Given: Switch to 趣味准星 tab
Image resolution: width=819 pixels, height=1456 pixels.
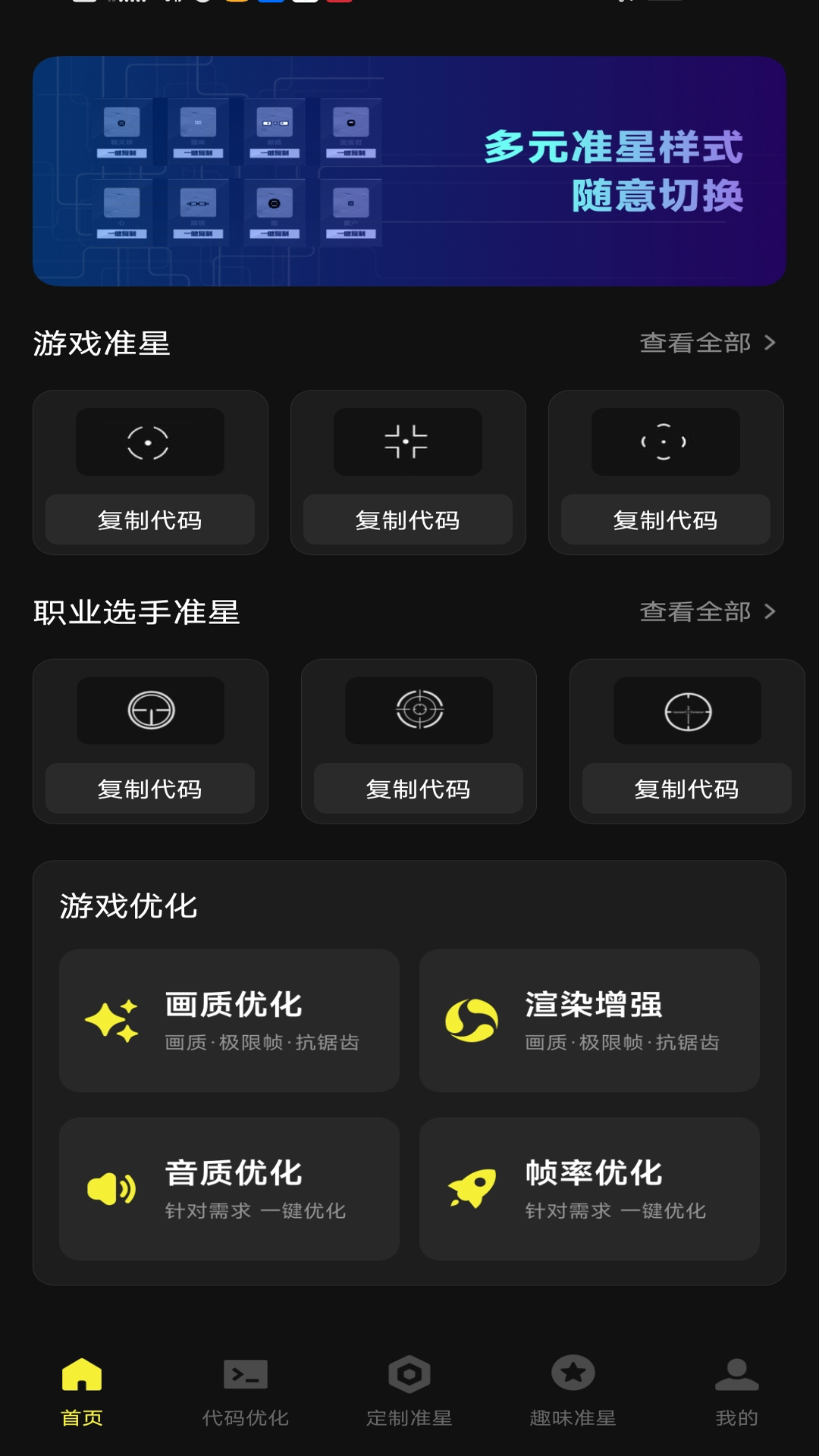Looking at the screenshot, I should pyautogui.click(x=573, y=1392).
